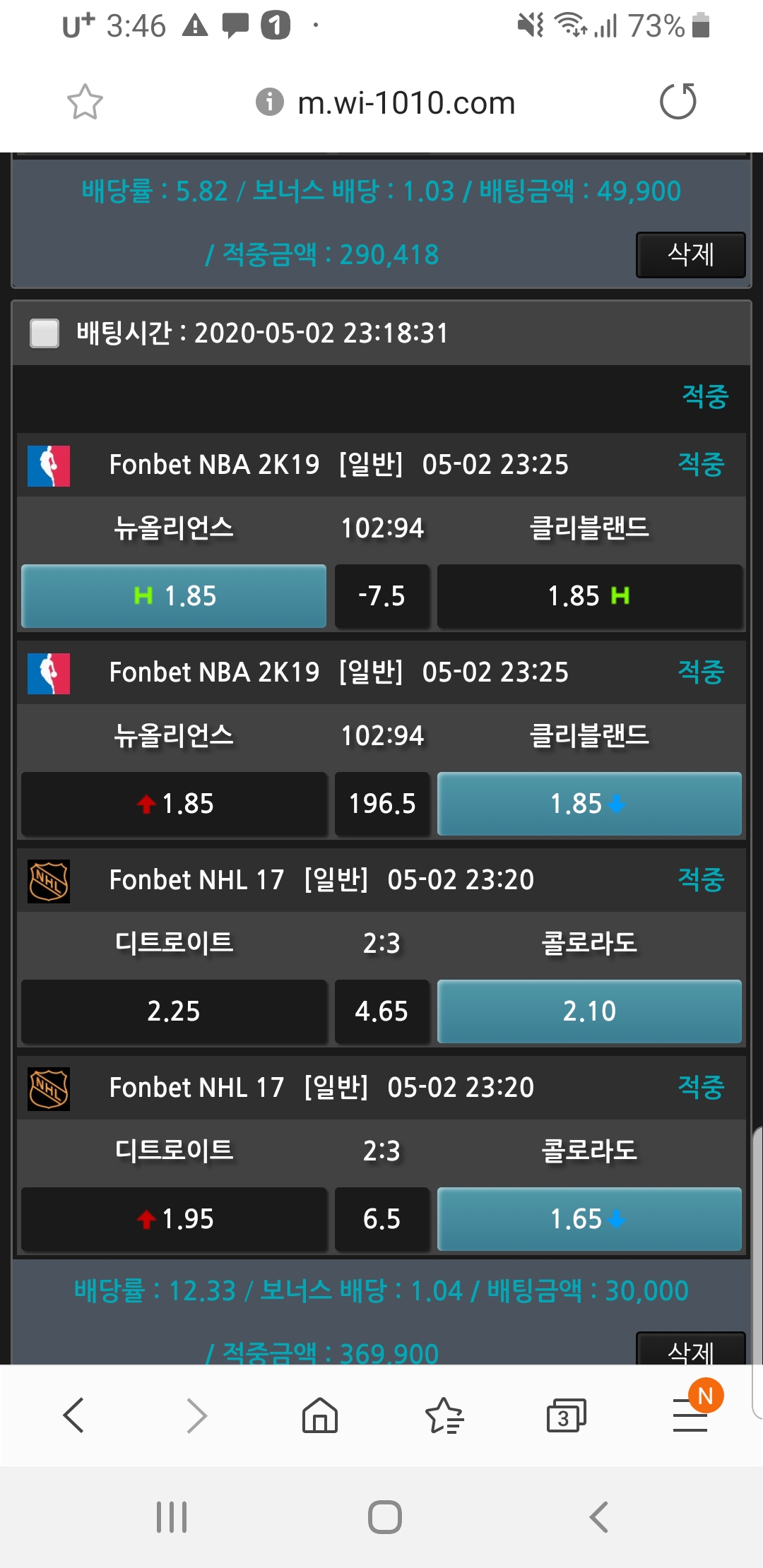Image resolution: width=763 pixels, height=1568 pixels.
Task: Open the browser menu
Action: click(x=690, y=1415)
